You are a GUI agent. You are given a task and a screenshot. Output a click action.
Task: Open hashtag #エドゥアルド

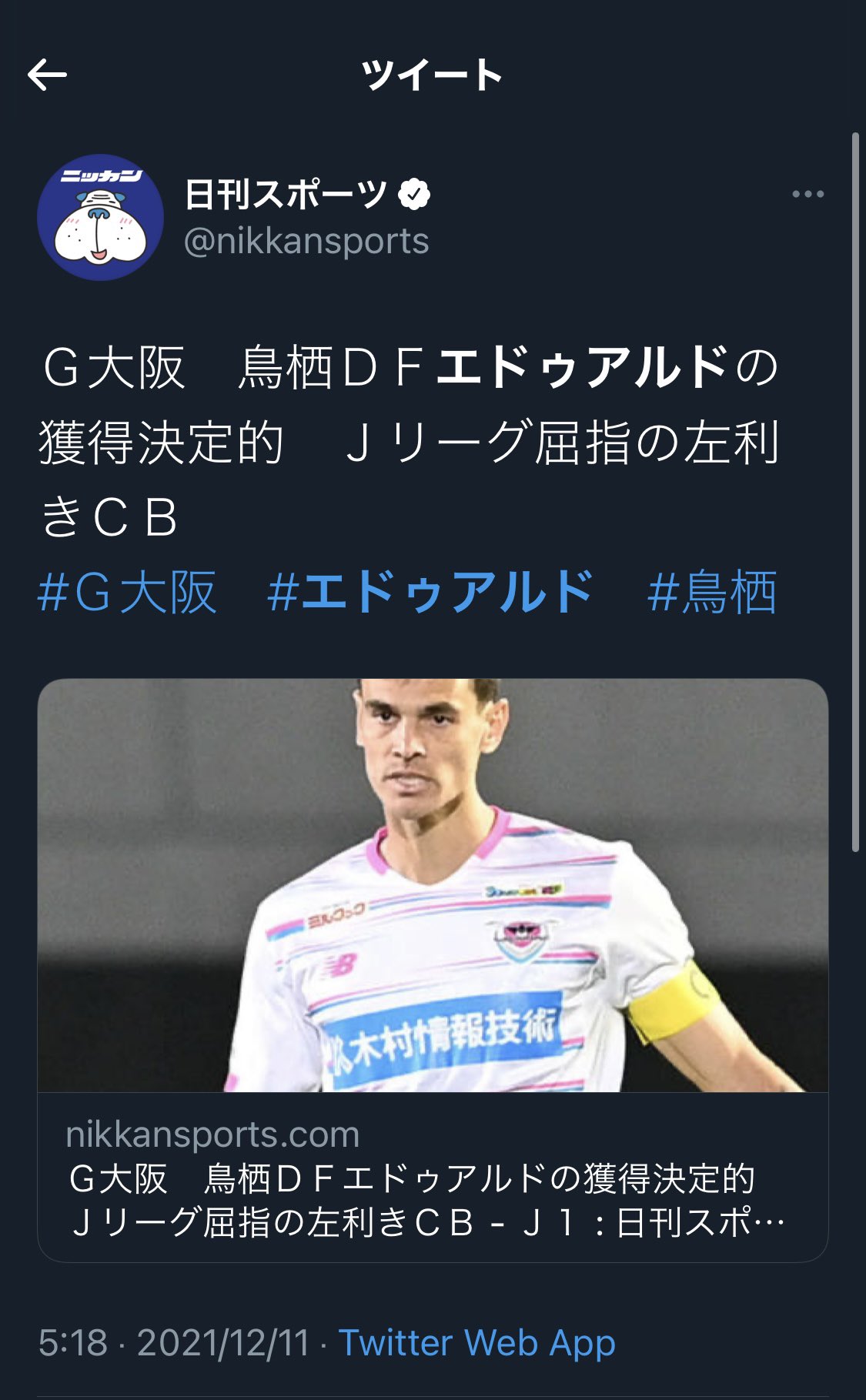pyautogui.click(x=430, y=593)
